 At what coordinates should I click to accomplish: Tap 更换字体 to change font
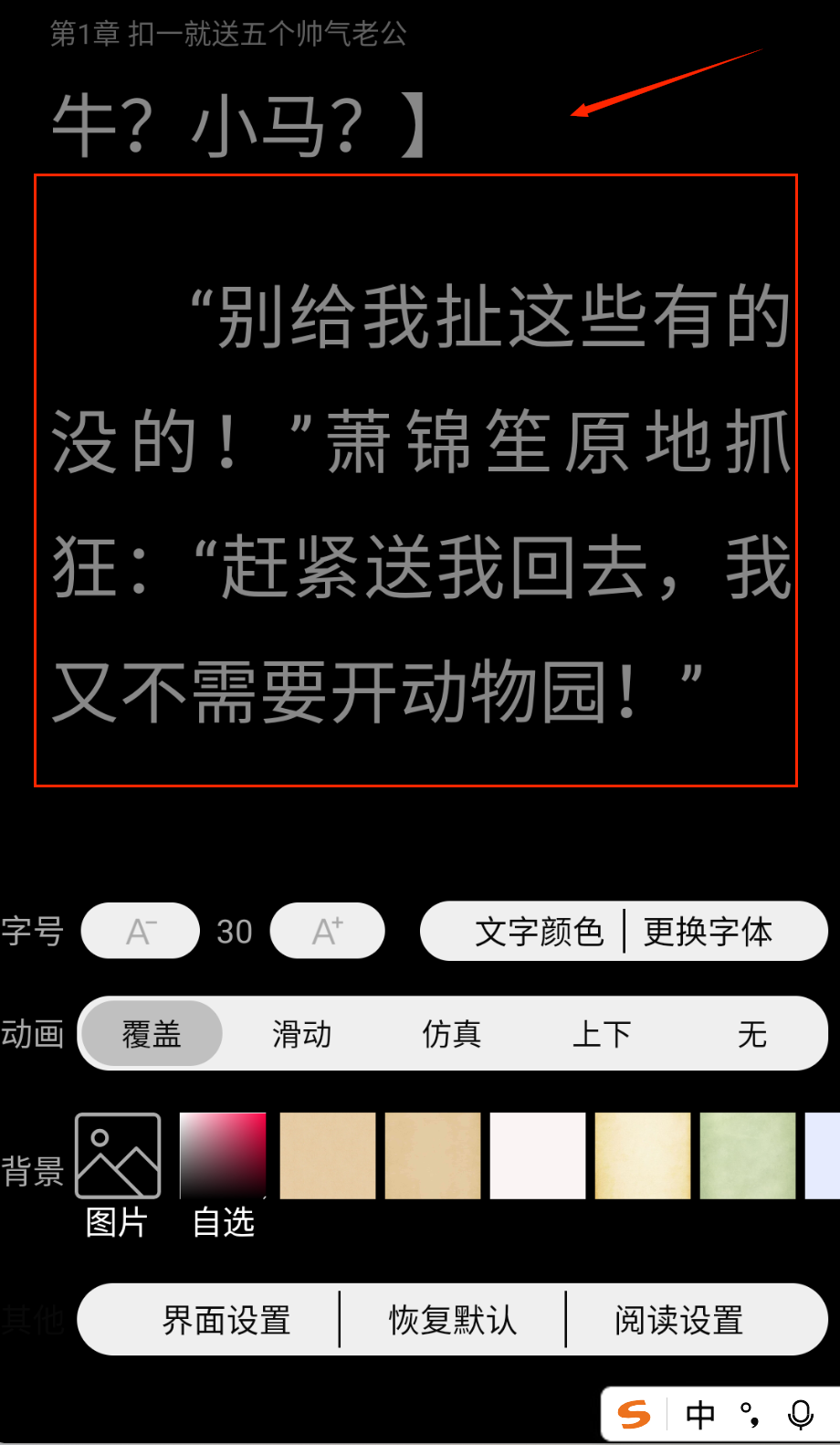click(x=708, y=932)
